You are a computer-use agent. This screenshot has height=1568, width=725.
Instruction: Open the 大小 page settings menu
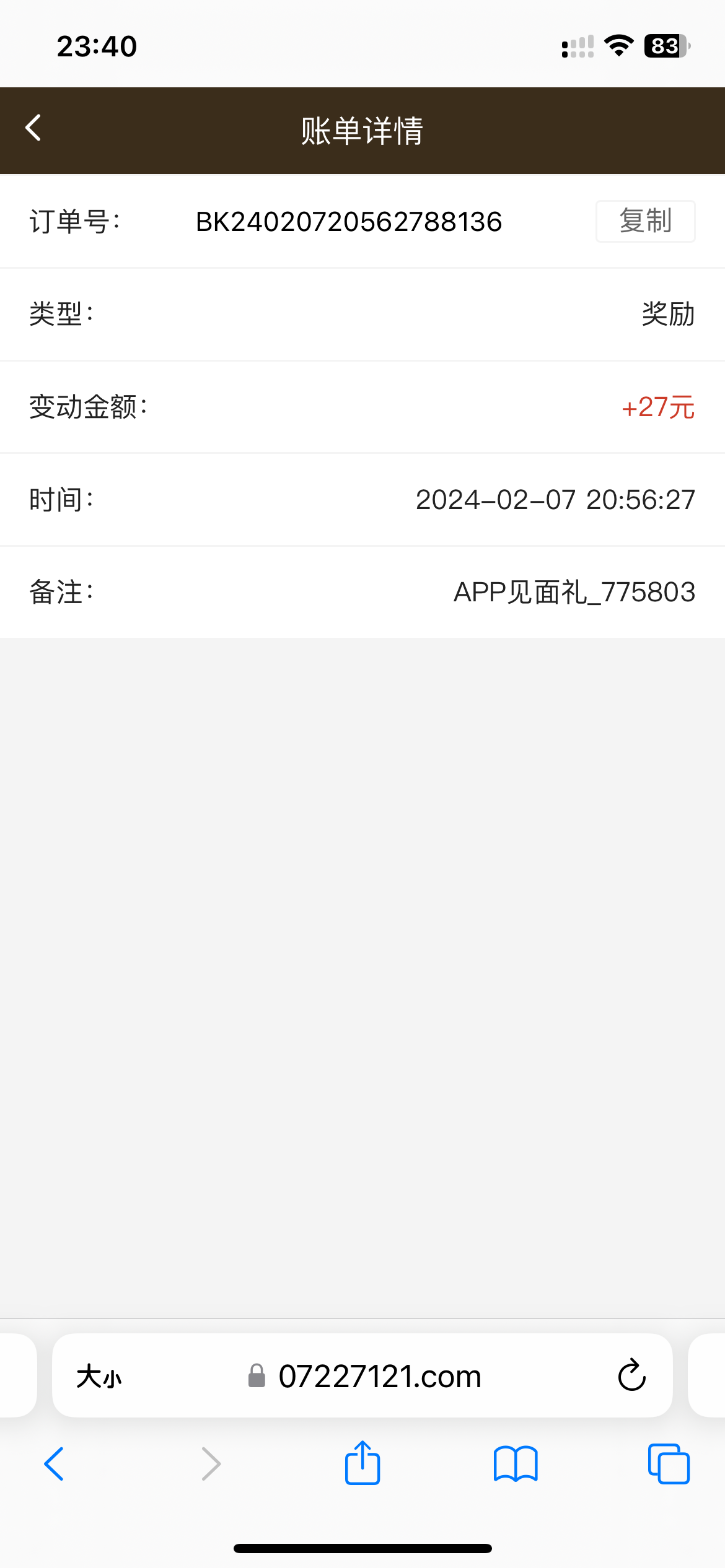pyautogui.click(x=99, y=1376)
